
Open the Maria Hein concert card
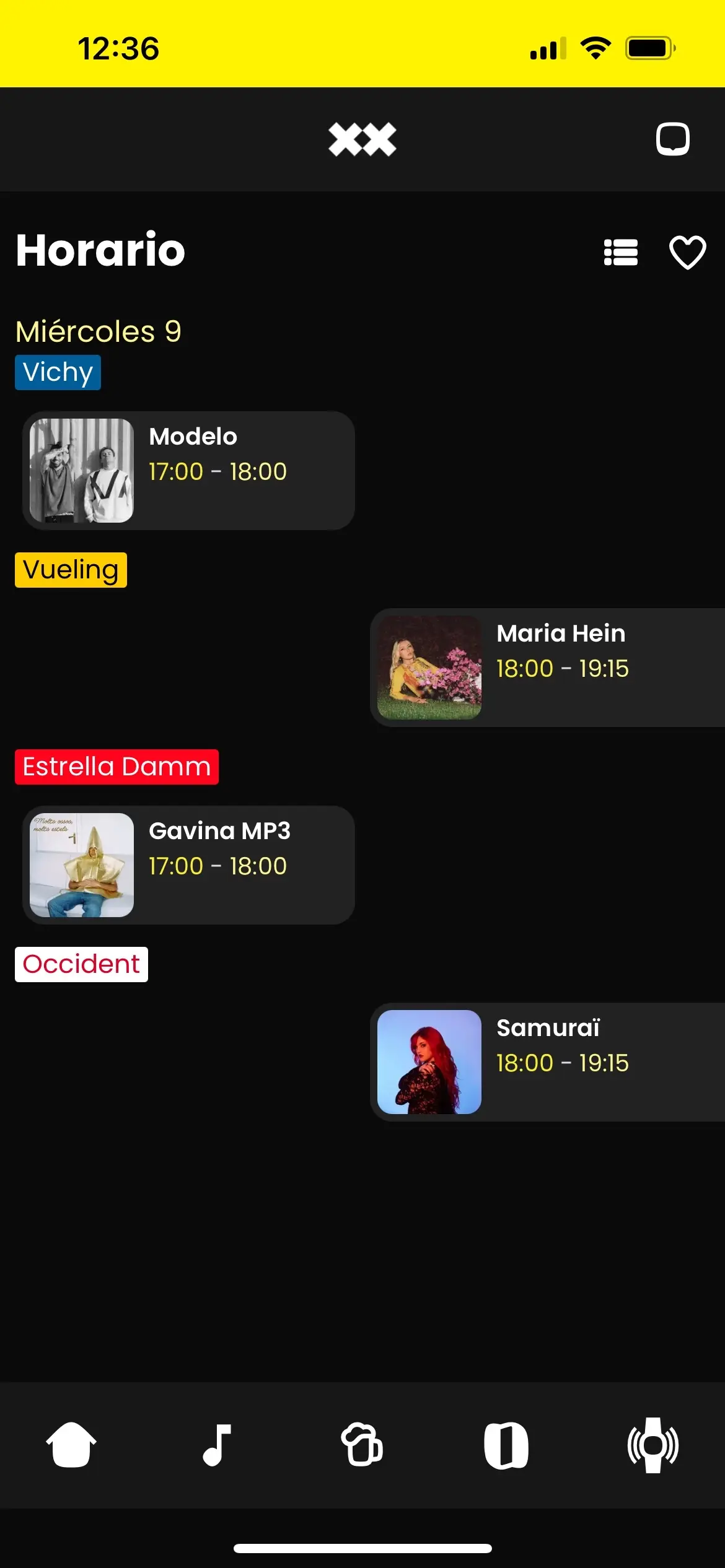pos(548,668)
